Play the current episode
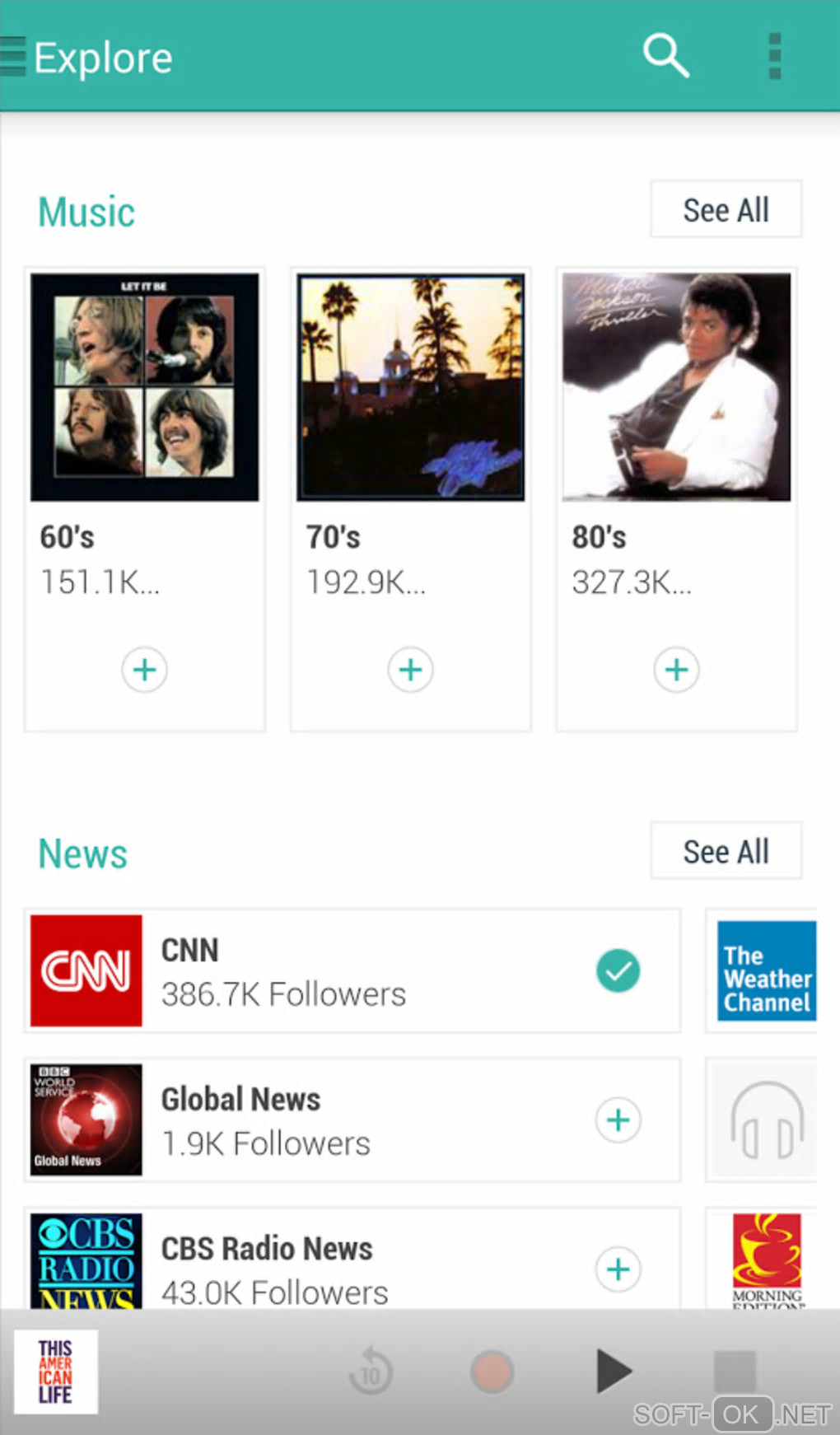Viewport: 840px width, 1435px height. [613, 1372]
